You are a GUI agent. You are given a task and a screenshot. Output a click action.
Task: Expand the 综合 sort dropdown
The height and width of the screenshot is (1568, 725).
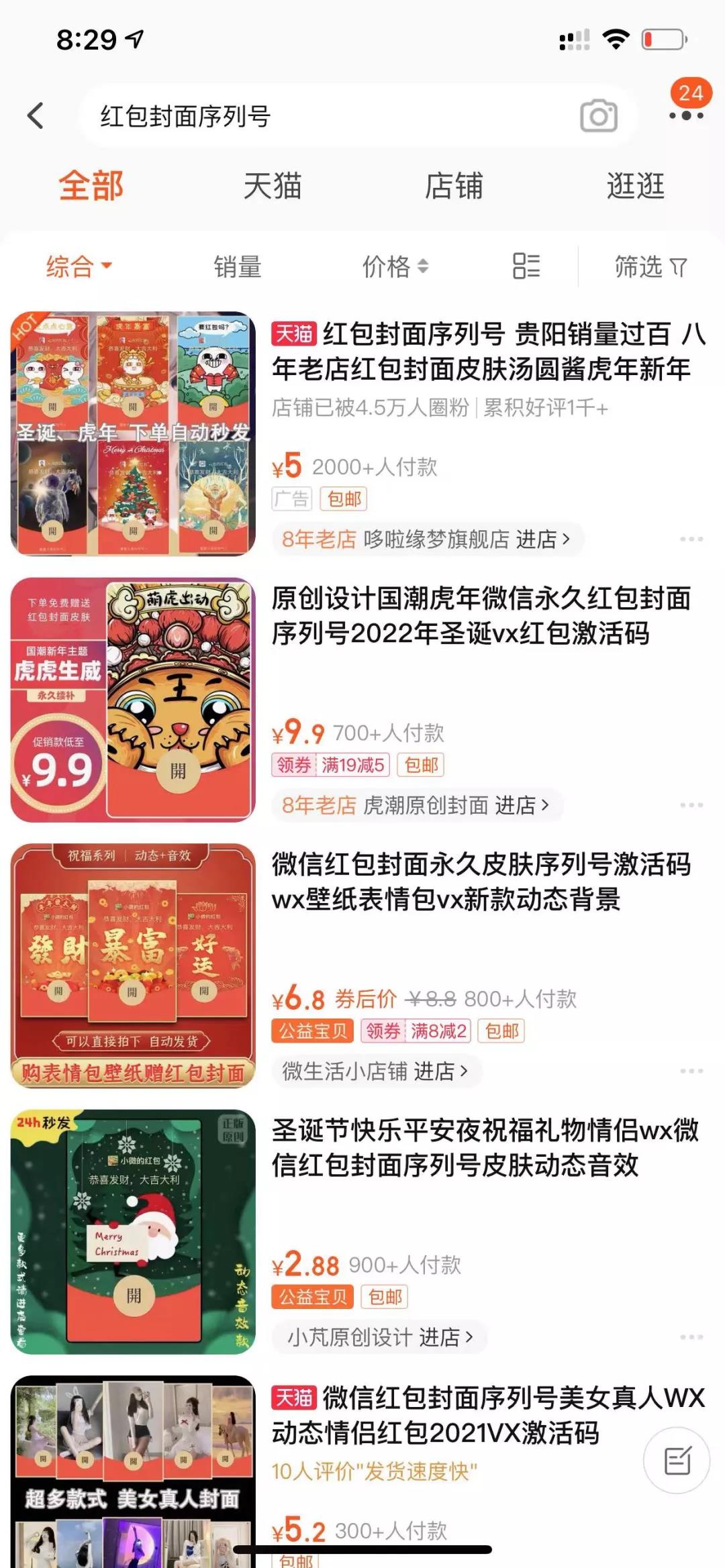click(79, 266)
